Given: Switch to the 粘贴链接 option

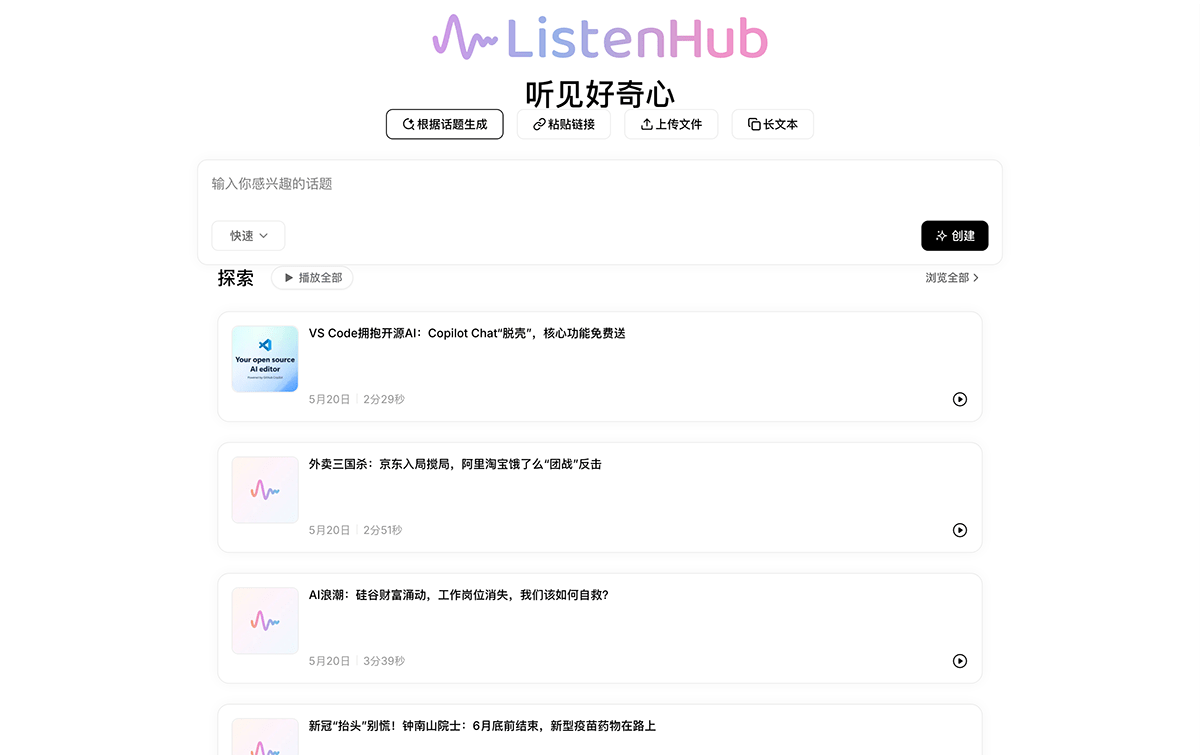Looking at the screenshot, I should click(x=563, y=124).
